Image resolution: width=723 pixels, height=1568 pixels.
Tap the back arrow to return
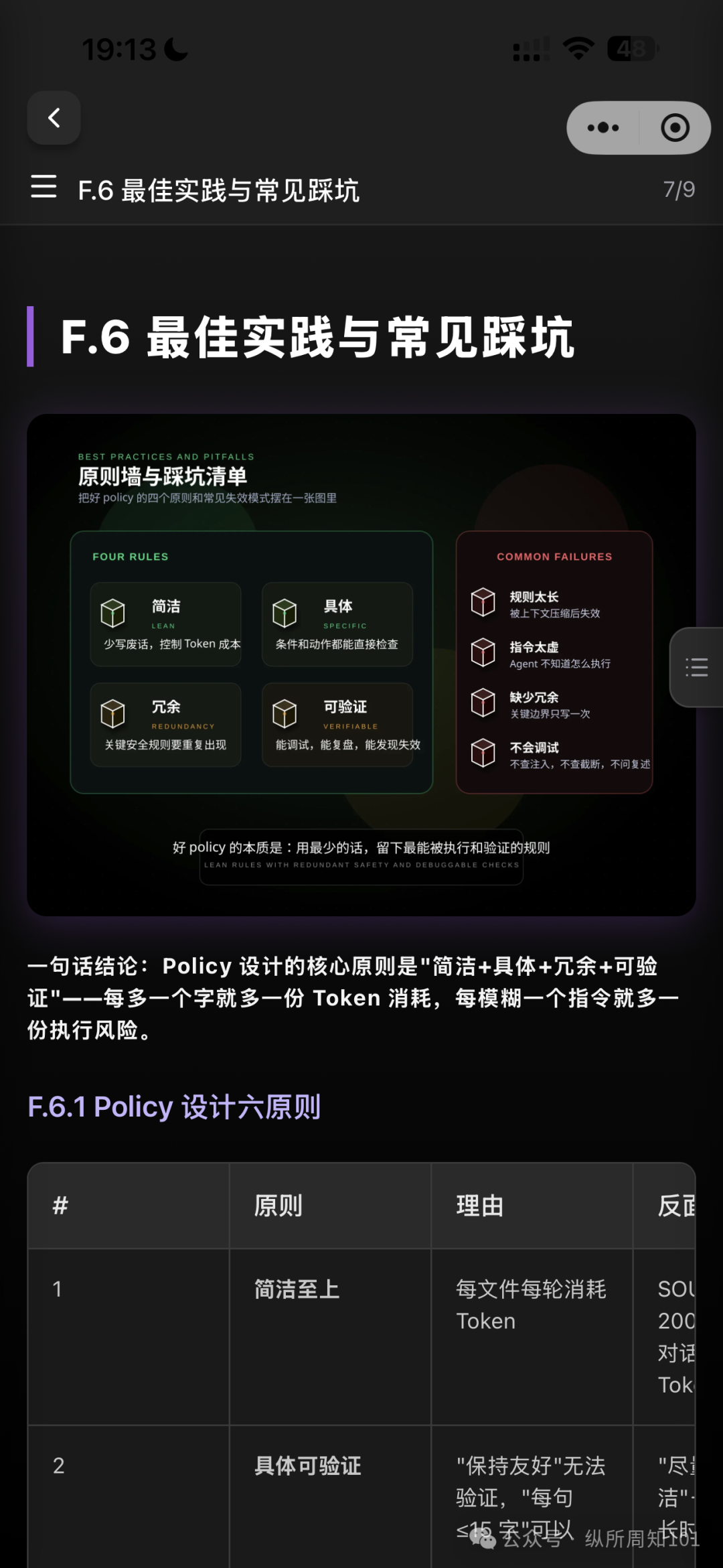coord(54,118)
